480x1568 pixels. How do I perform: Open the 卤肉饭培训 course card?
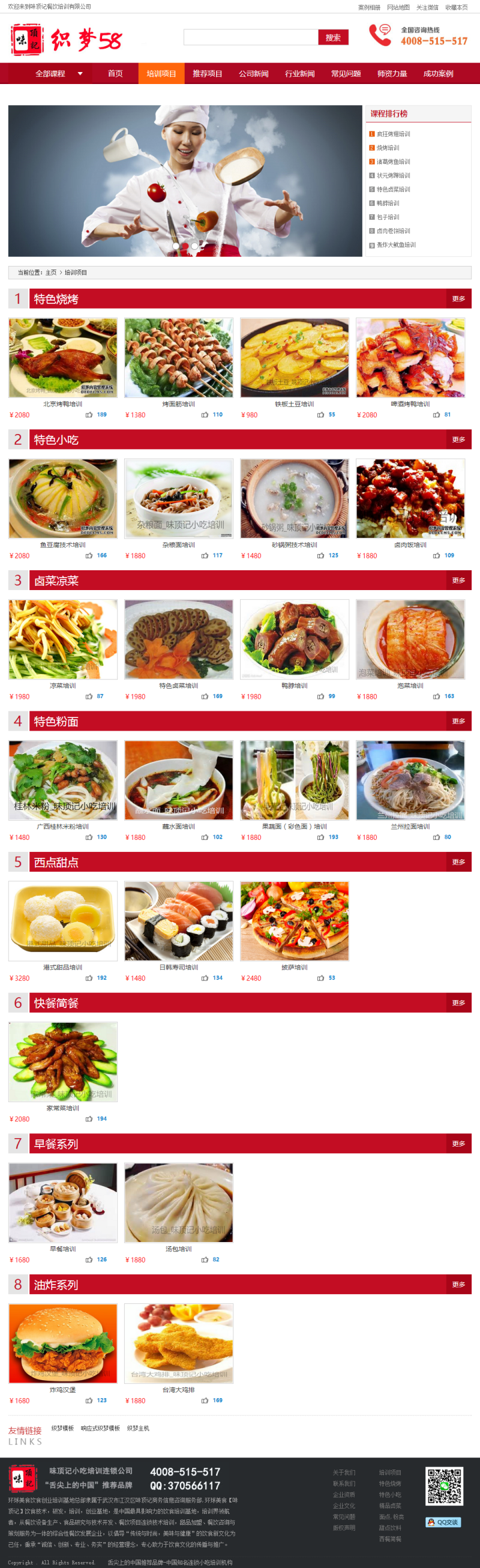click(410, 498)
